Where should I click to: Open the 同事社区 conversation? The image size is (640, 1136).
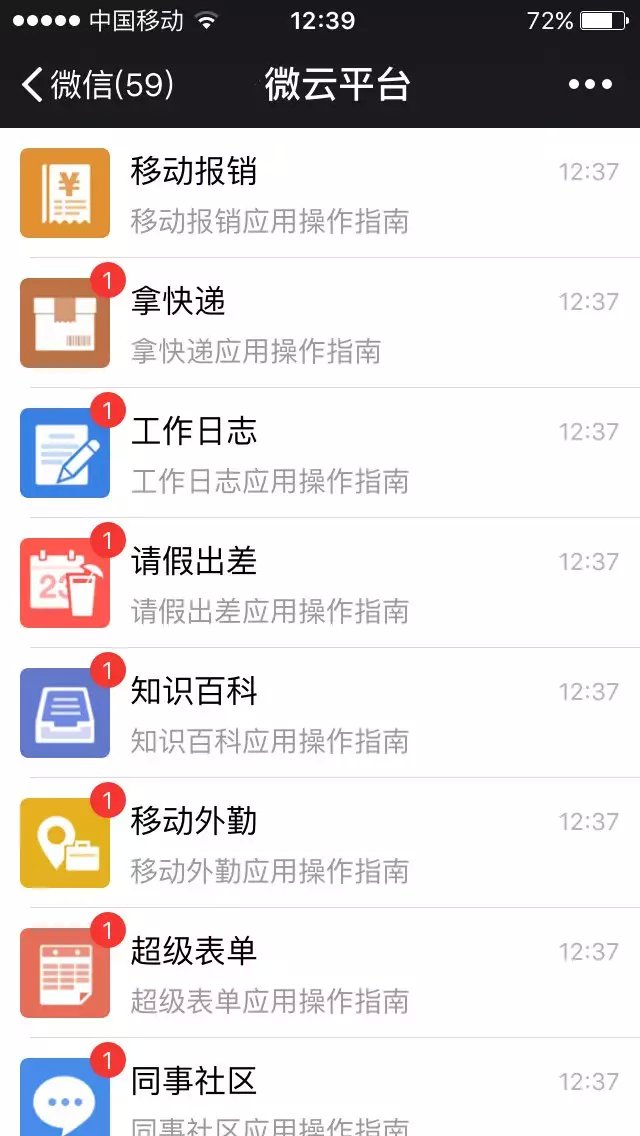(320, 1095)
